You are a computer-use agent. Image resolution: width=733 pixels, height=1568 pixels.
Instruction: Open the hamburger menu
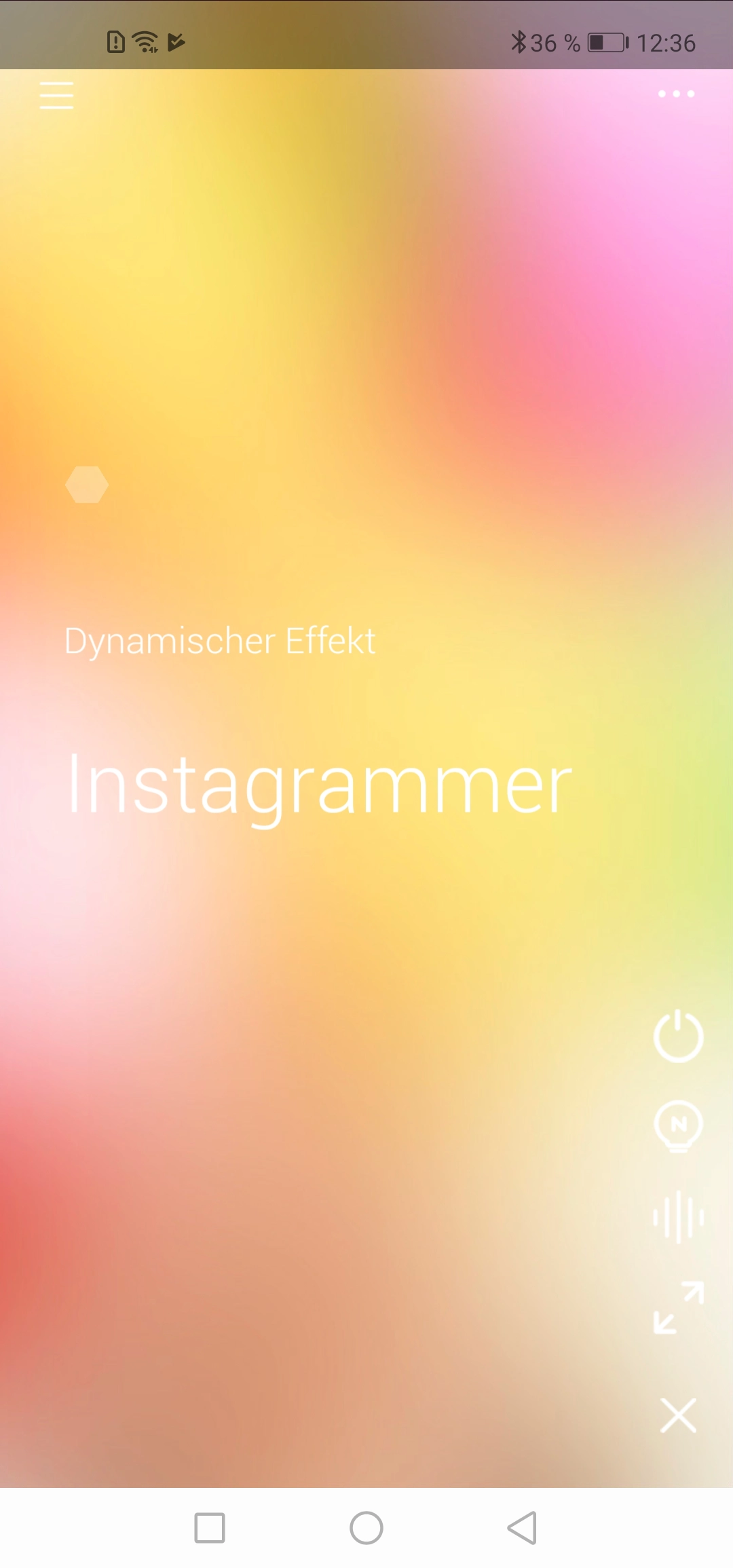coord(56,94)
